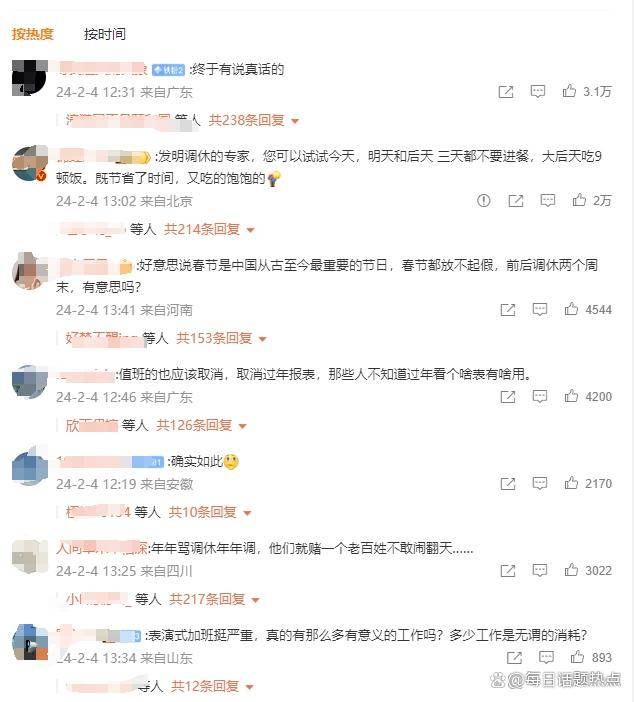Repost the 表演式加班挺严重 comment

tap(514, 658)
